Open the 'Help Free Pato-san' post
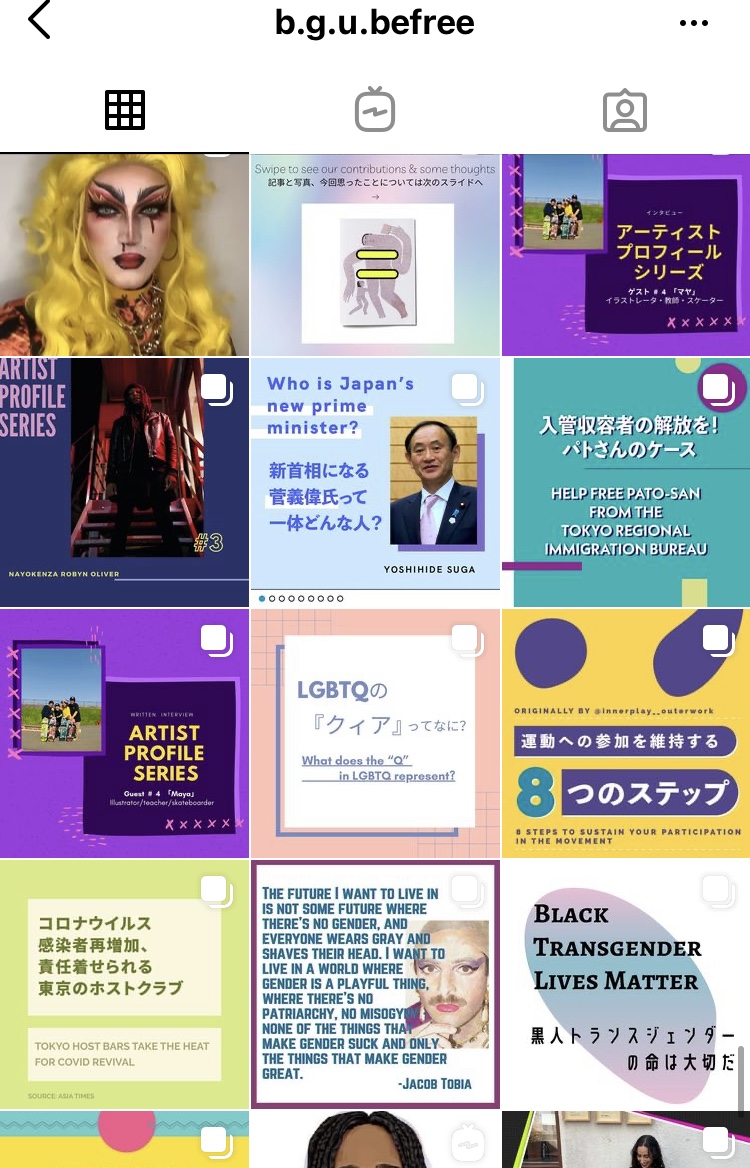Screen dimensions: 750x1168 (x=626, y=482)
